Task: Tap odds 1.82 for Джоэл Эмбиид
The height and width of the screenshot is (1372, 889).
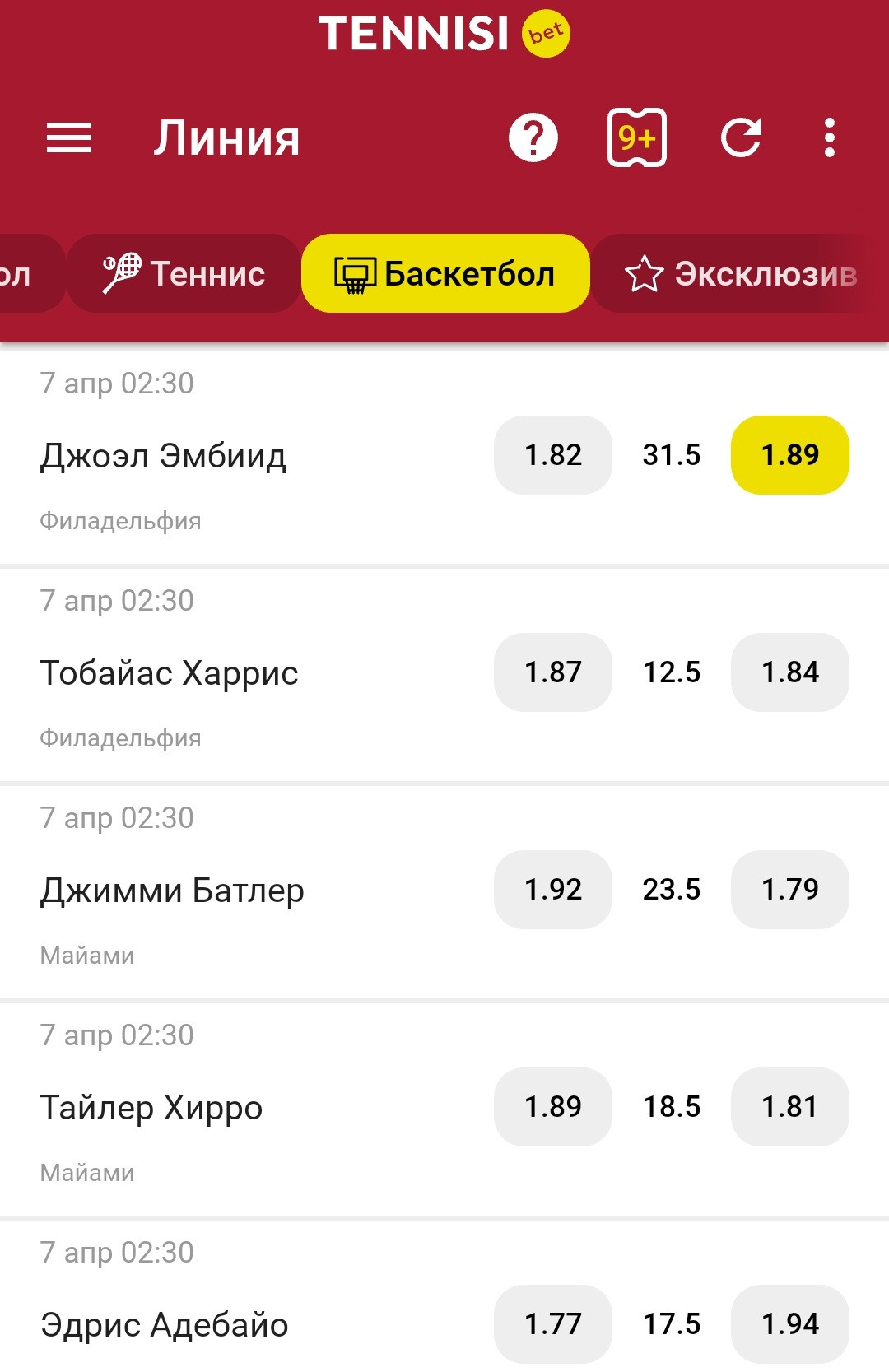Action: (553, 455)
